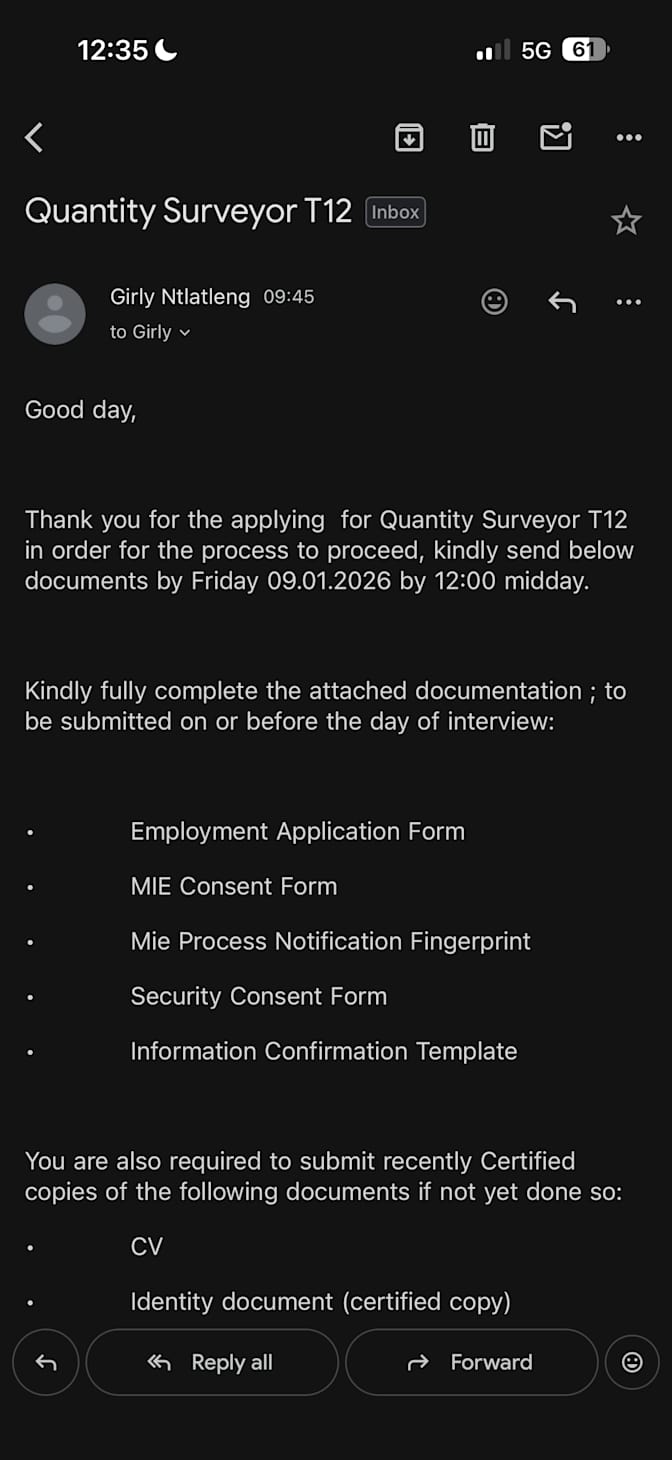The image size is (672, 1460).
Task: Open the message overflow menu beside reply
Action: (629, 302)
